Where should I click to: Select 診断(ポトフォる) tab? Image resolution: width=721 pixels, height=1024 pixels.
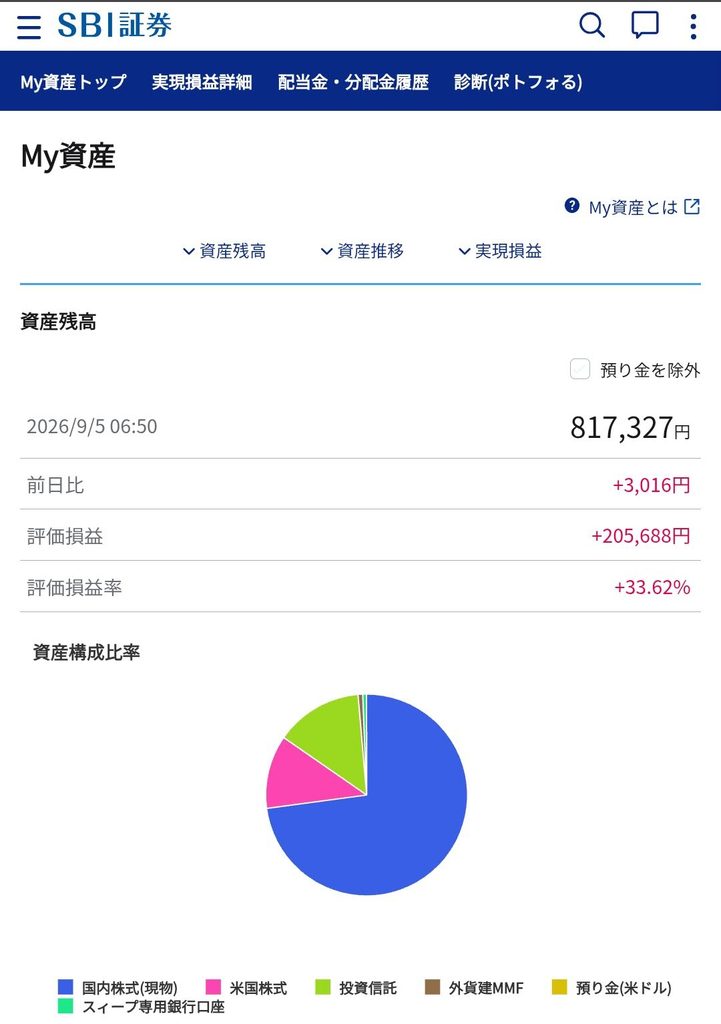518,82
